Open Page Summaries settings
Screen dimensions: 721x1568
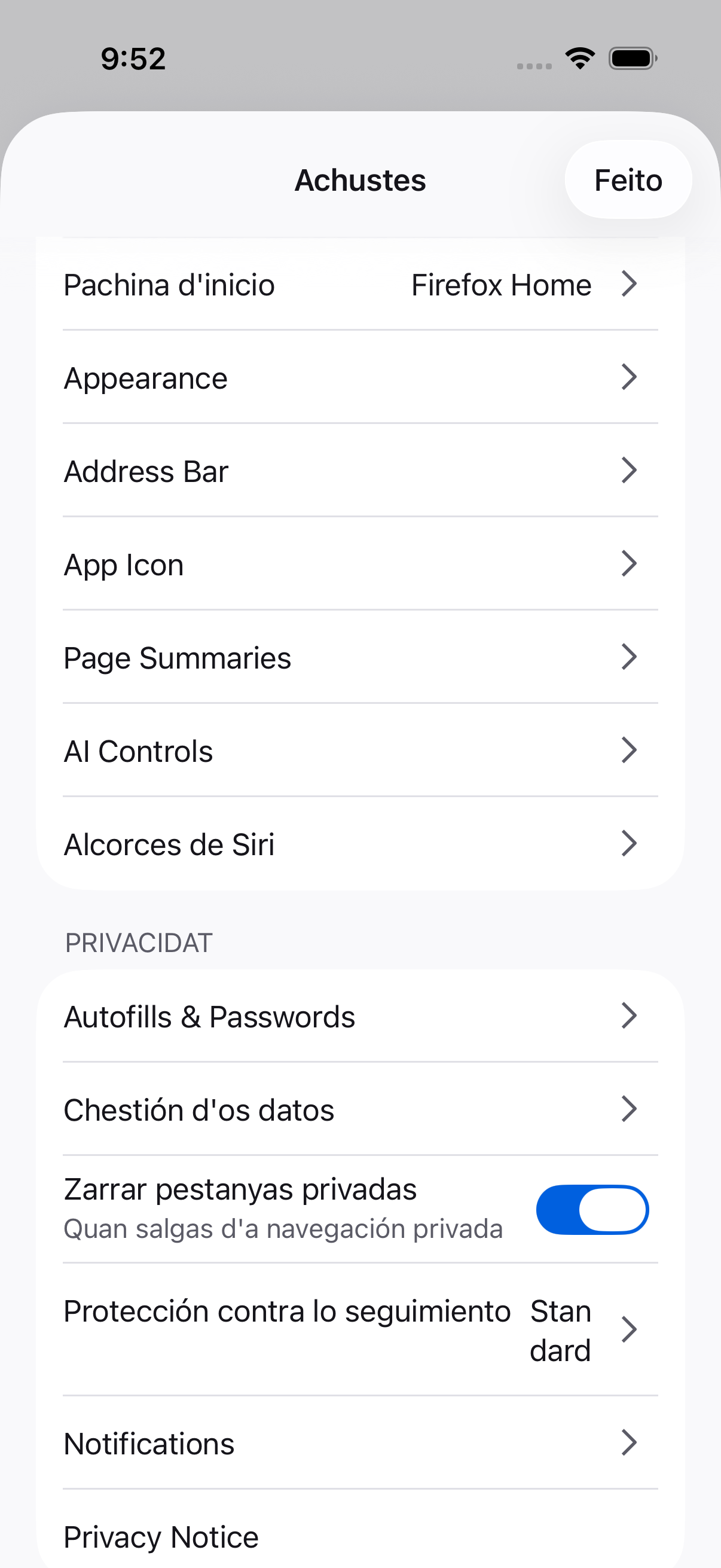click(360, 657)
